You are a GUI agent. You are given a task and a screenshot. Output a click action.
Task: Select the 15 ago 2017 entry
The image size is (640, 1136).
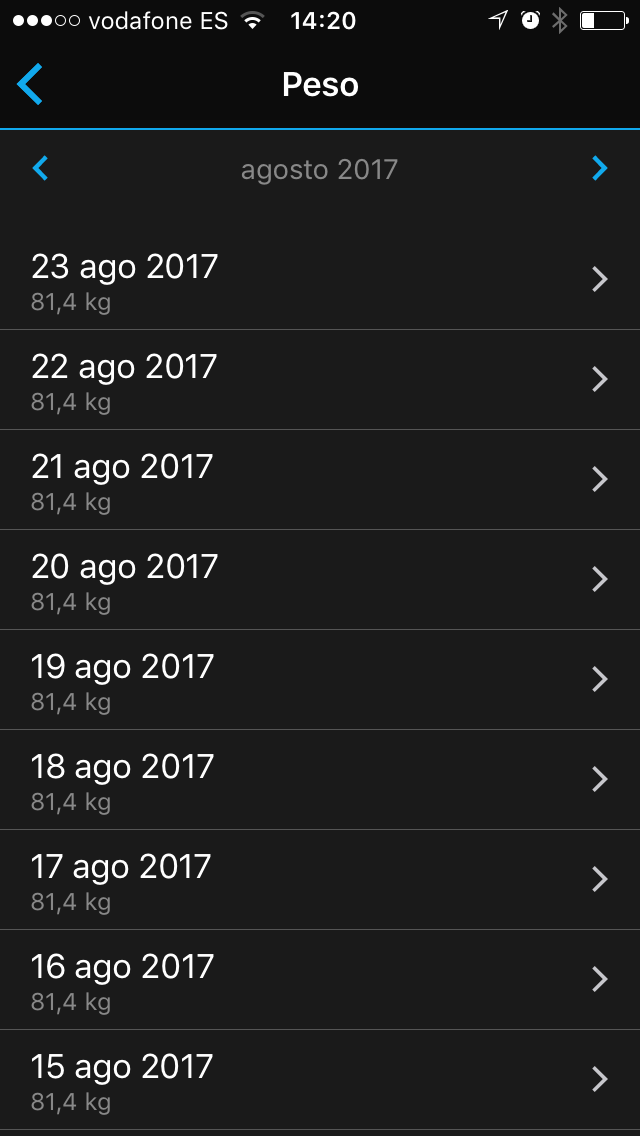click(320, 1079)
